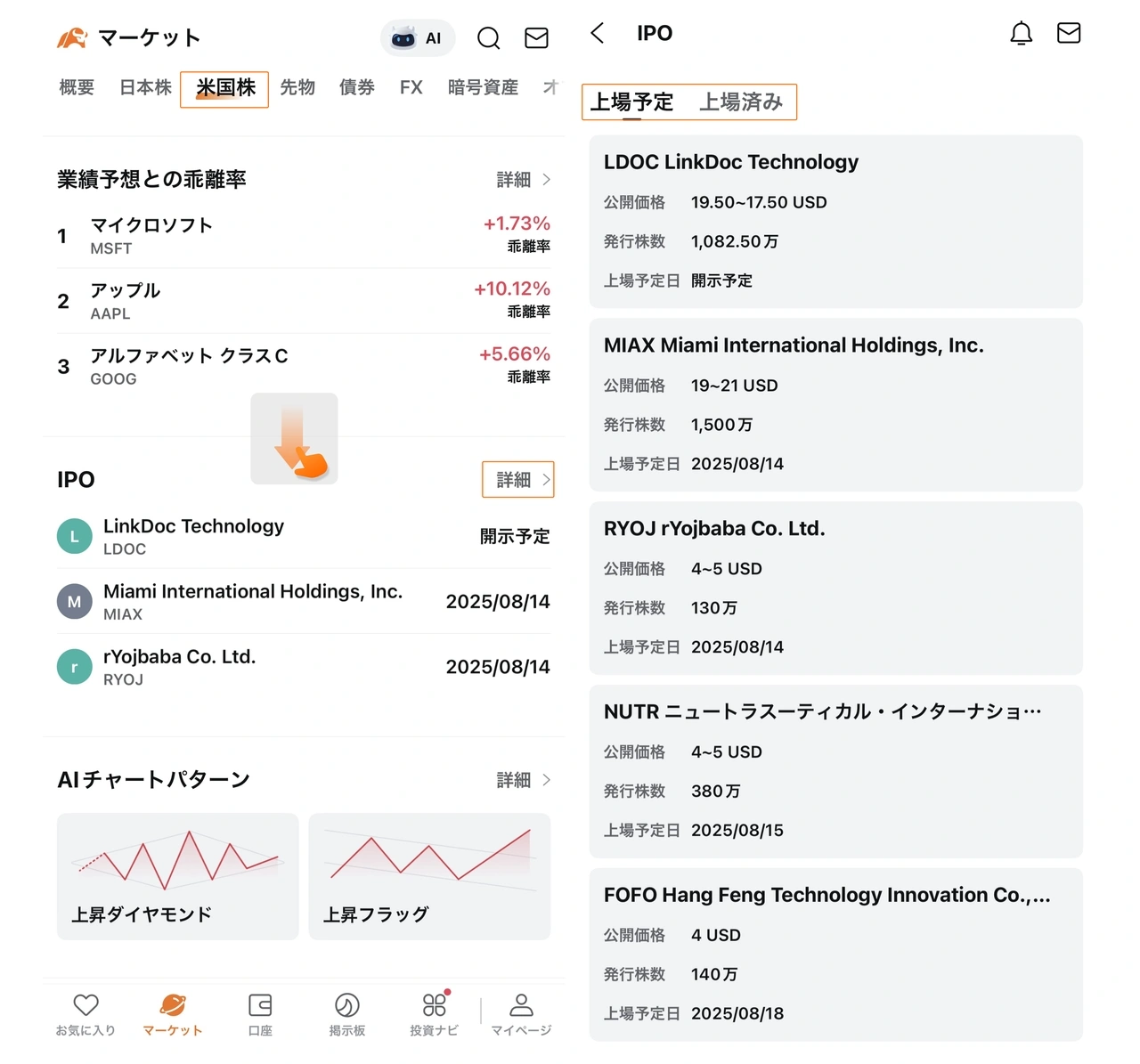This screenshot has height=1064, width=1140.
Task: Open the 上昇フラッグ chart pattern card
Action: (429, 876)
